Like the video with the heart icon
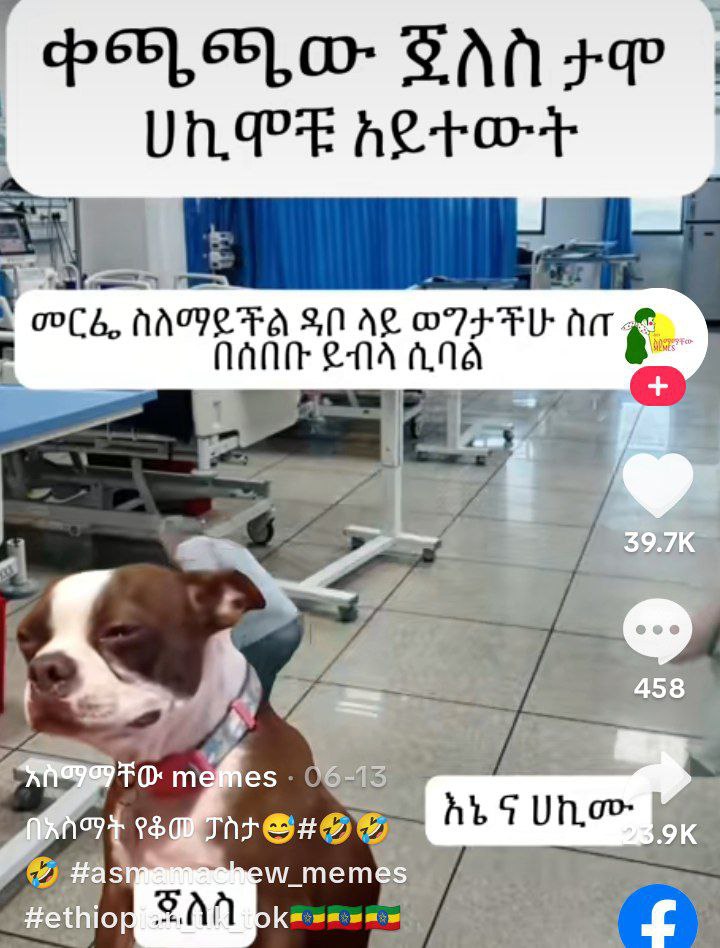 tap(658, 485)
